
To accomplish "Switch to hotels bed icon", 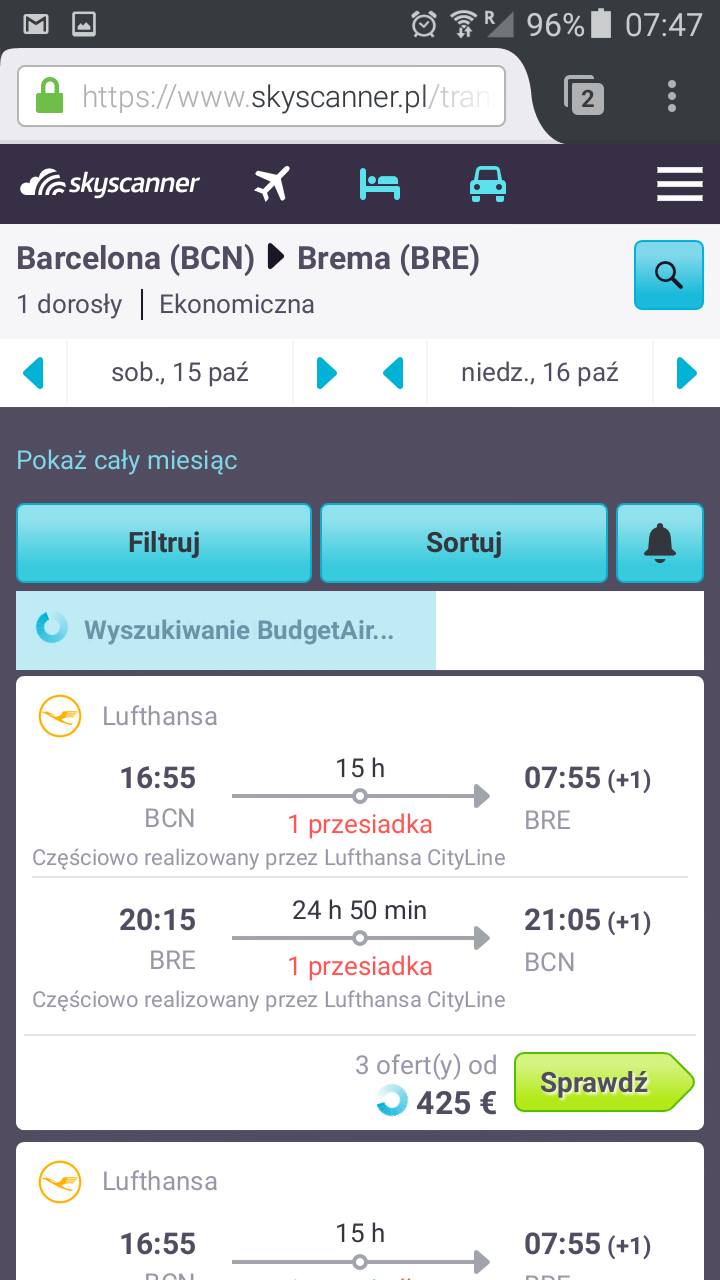I will [x=380, y=184].
